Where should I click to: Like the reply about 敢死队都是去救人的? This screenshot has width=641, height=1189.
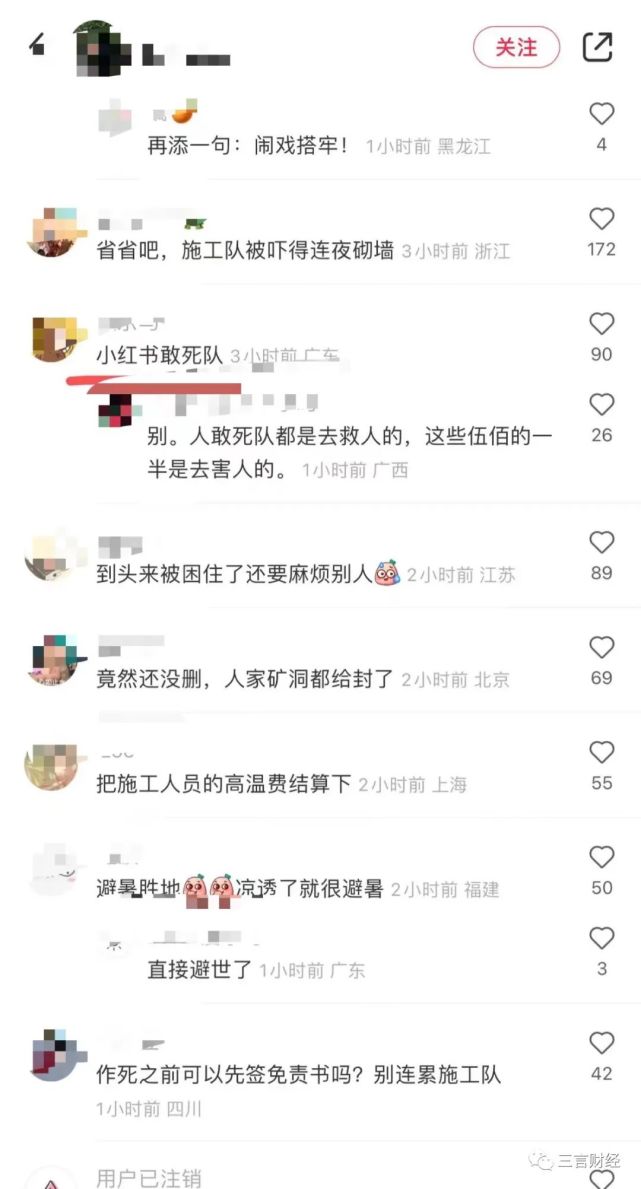click(x=601, y=404)
